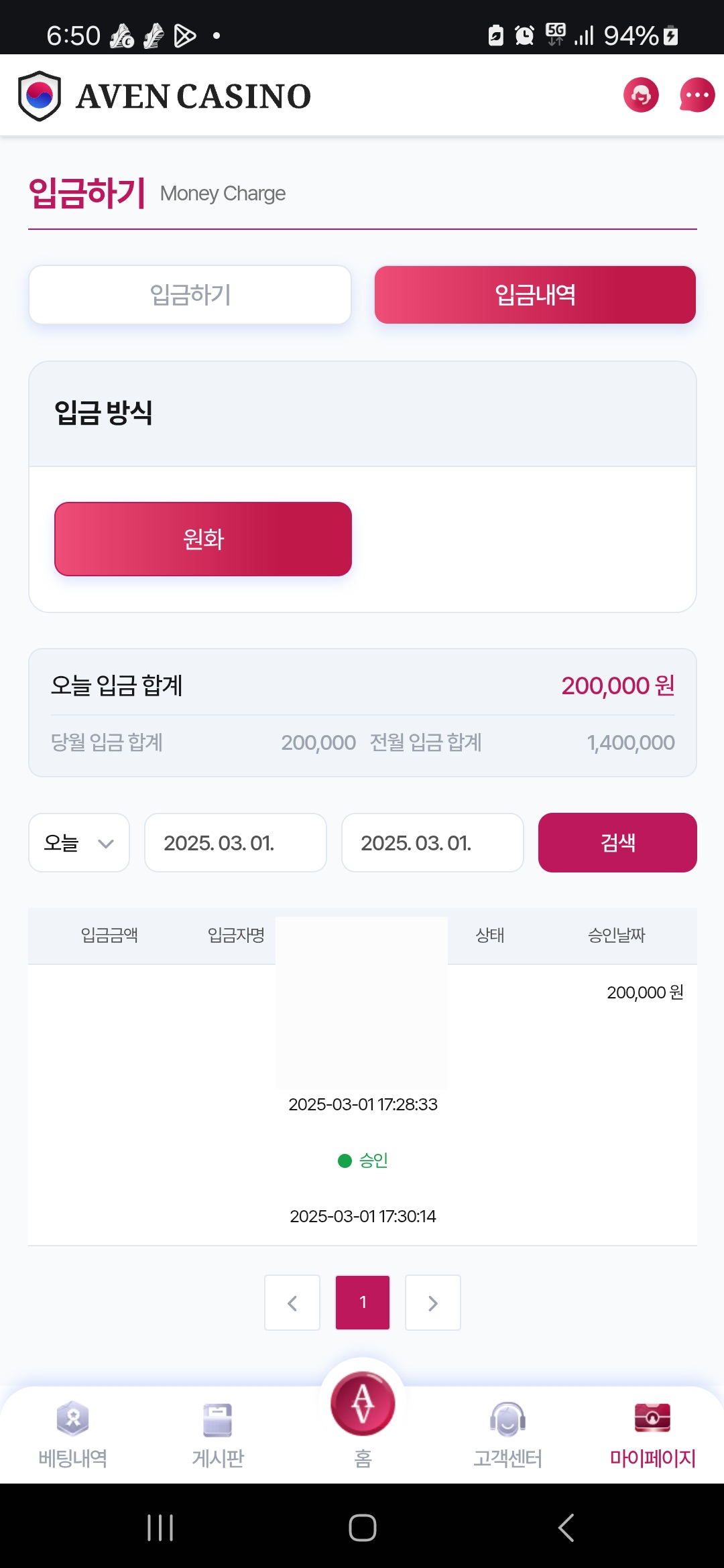Switch to the 입금하기 tab

(x=190, y=295)
